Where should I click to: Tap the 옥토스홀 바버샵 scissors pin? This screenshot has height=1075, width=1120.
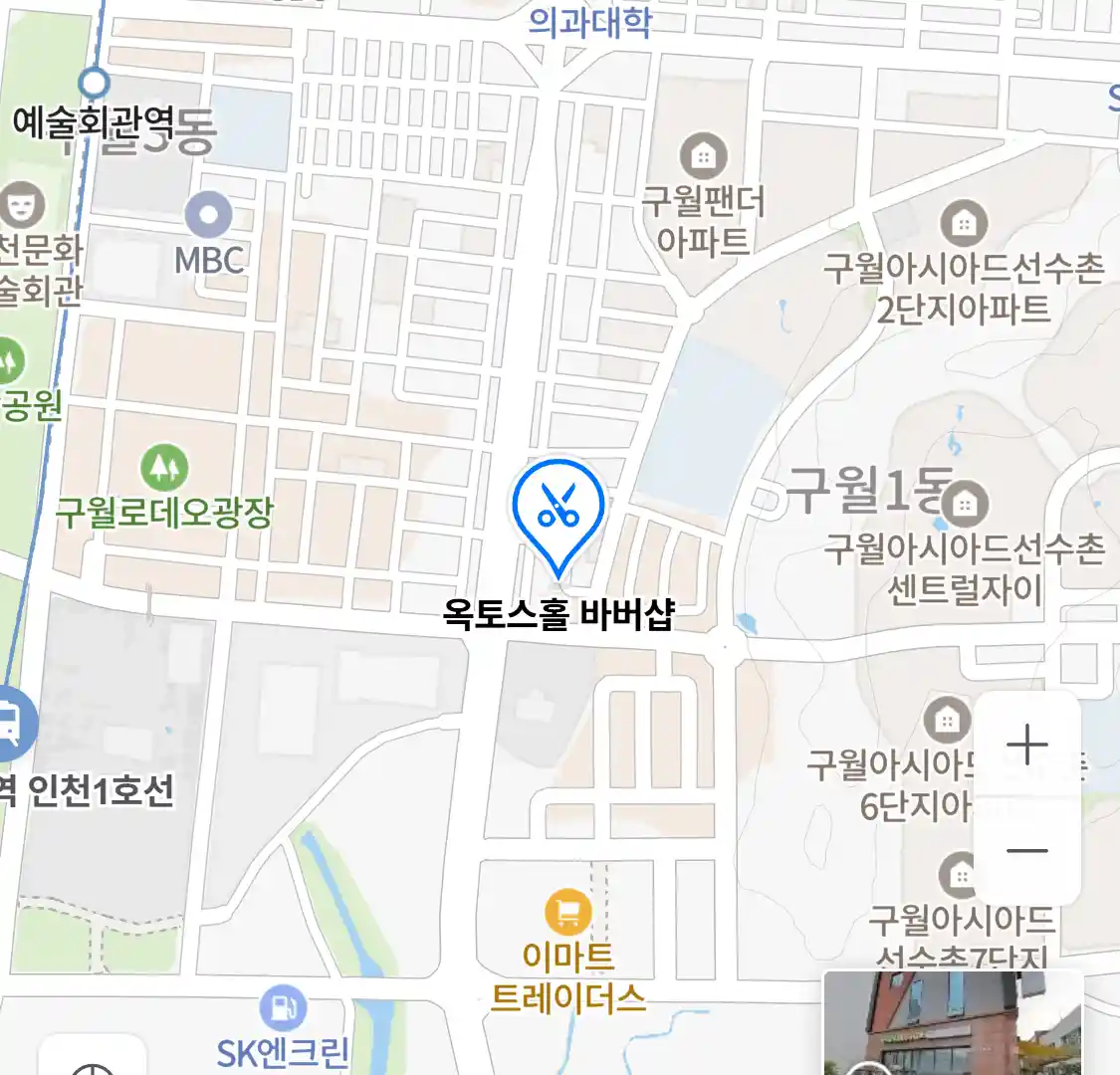pyautogui.click(x=559, y=507)
